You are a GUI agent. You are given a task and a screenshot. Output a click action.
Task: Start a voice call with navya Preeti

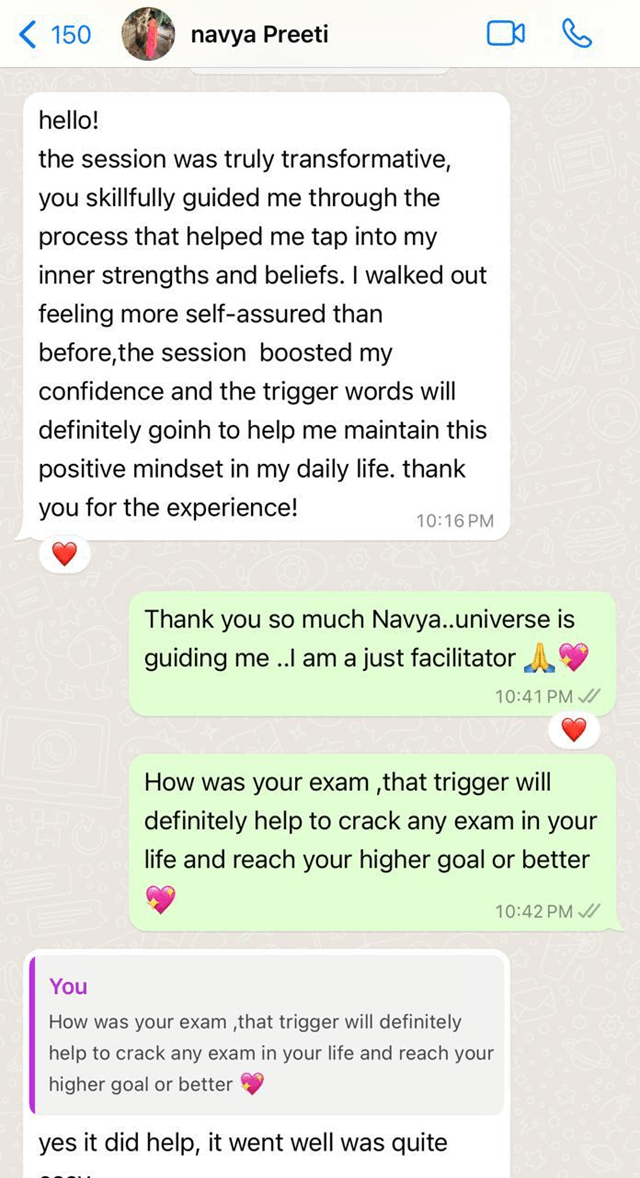pos(577,34)
